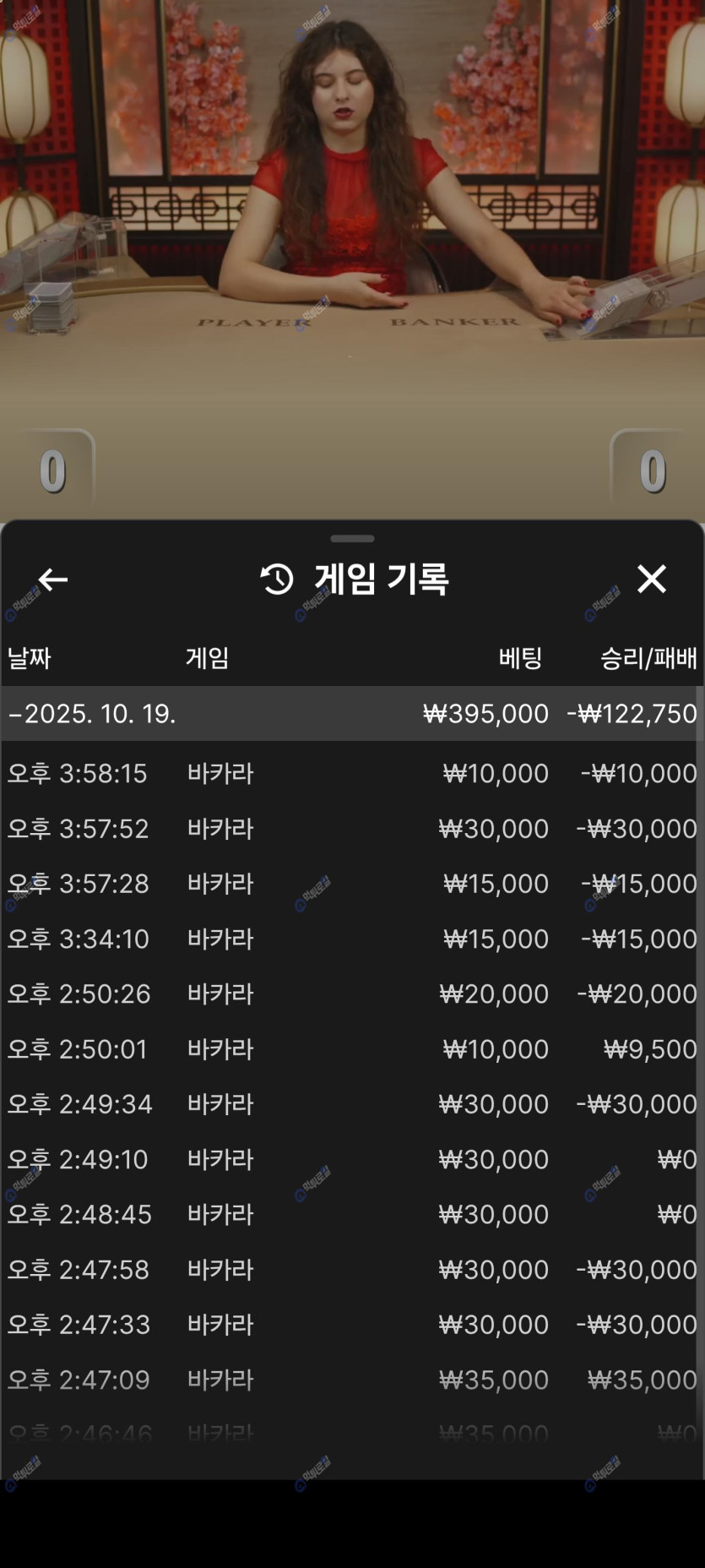View the 2:49:34 baccarat record
This screenshot has width=705, height=1568.
coord(351,1104)
